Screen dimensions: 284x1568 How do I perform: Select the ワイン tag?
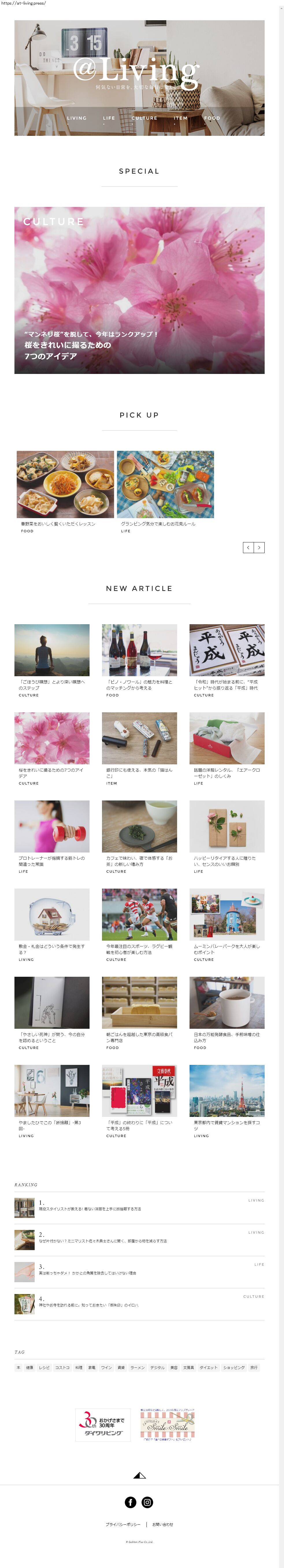pyautogui.click(x=106, y=1368)
